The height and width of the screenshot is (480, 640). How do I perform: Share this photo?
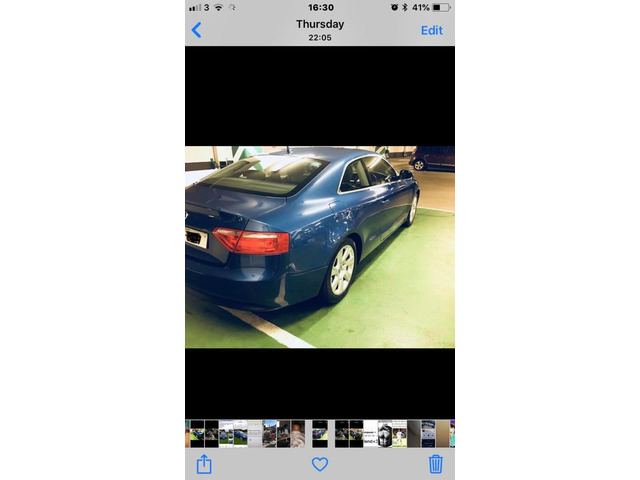click(x=204, y=464)
